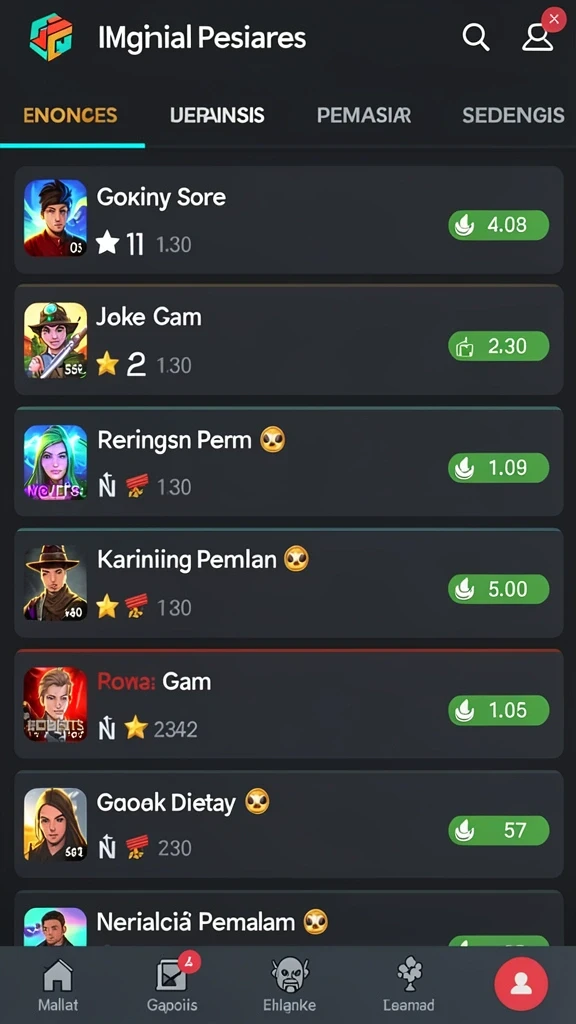576x1024 pixels.
Task: Tap the green 1.09 button
Action: pos(499,468)
